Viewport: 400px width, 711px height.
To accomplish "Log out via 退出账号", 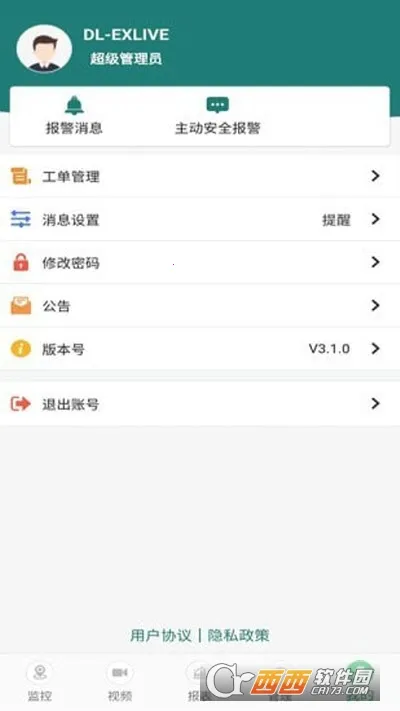I will tap(200, 404).
